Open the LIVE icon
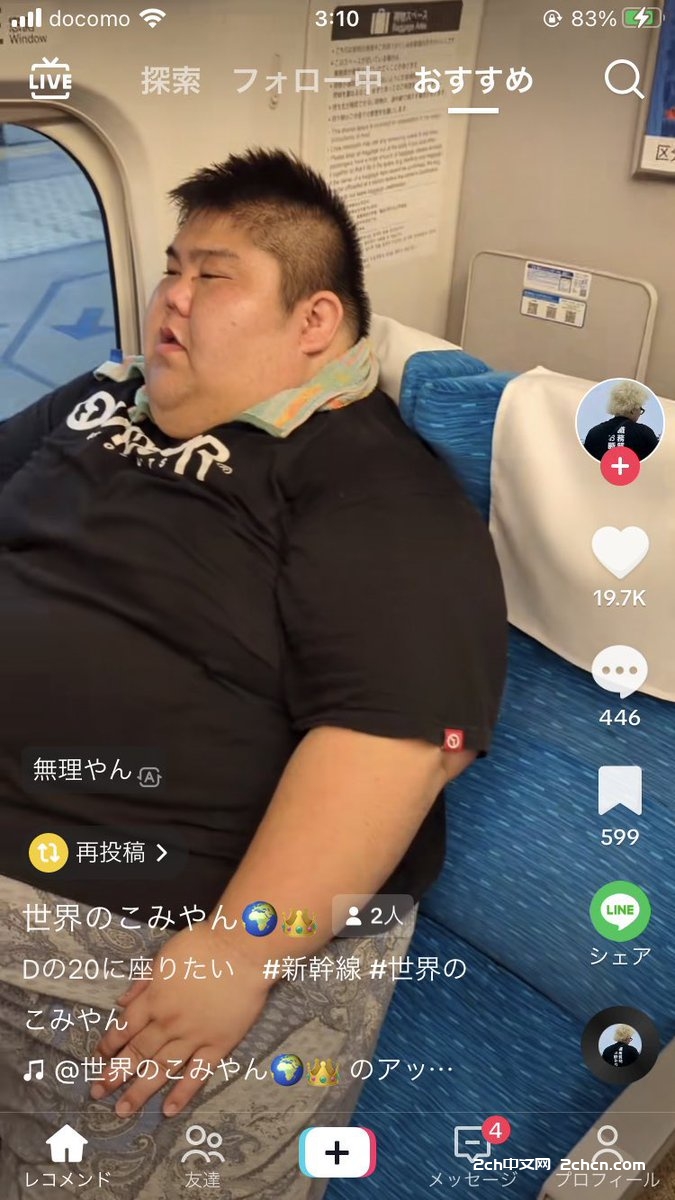The width and height of the screenshot is (675, 1200). click(50, 80)
